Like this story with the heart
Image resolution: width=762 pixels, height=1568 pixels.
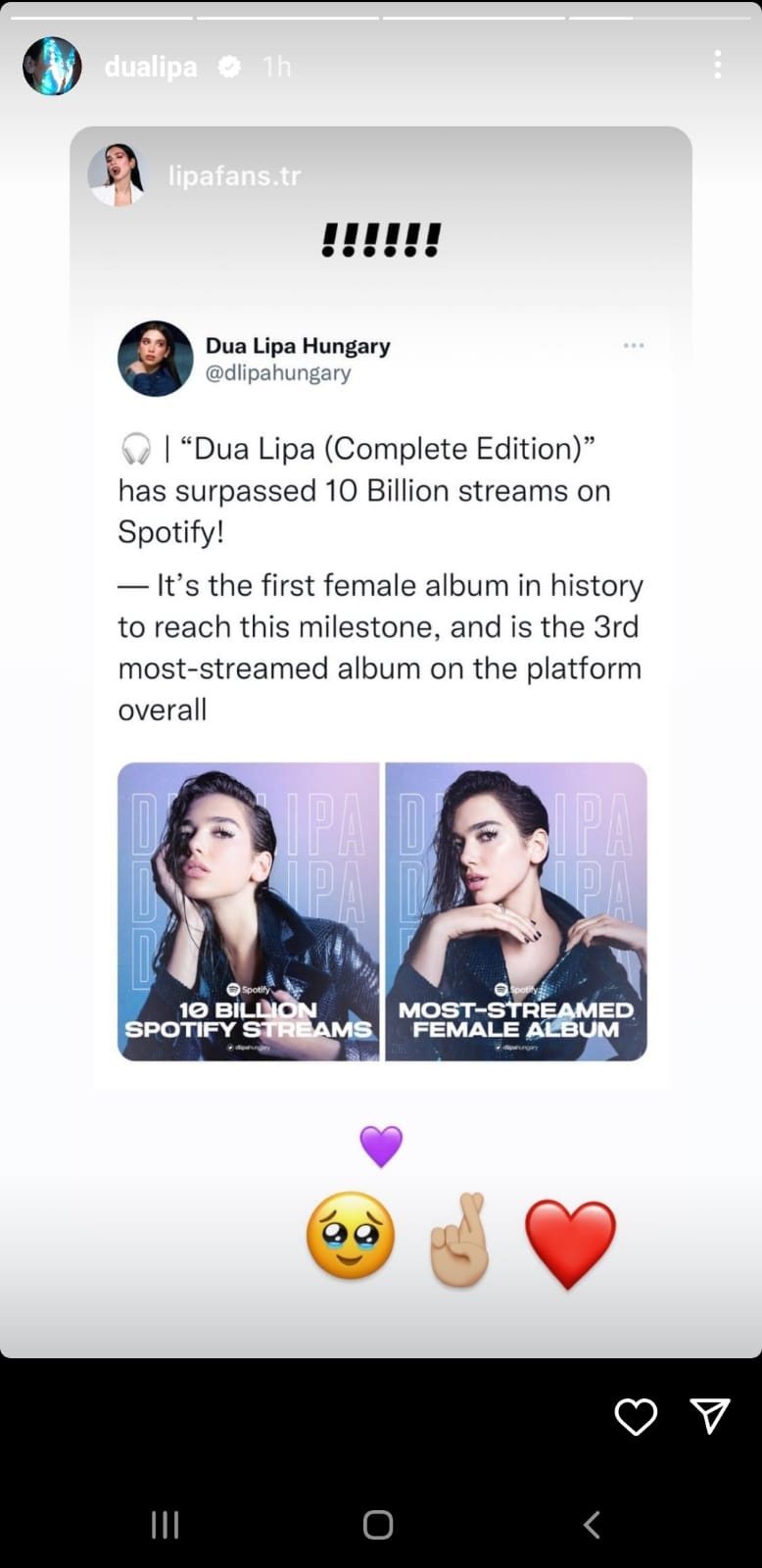tap(635, 1416)
